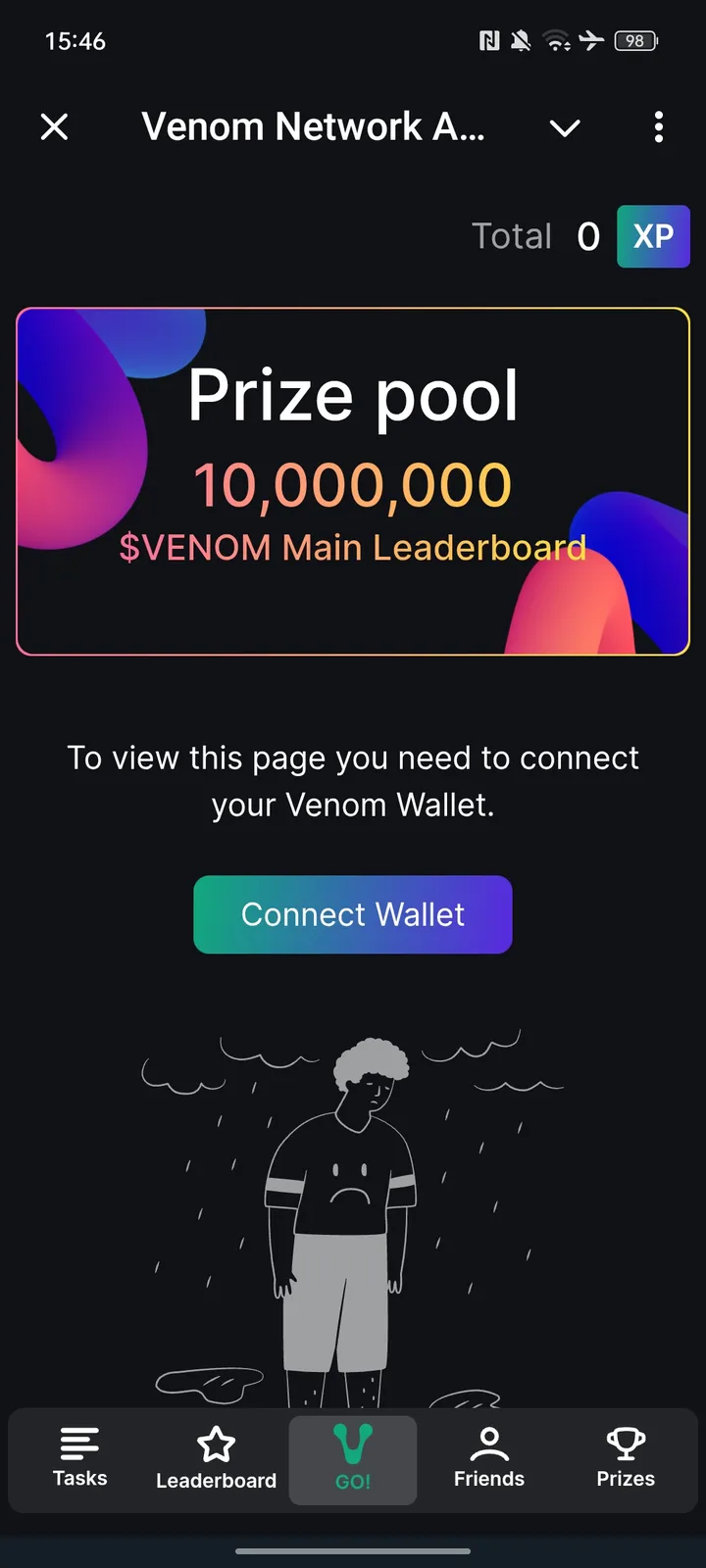Collapse the mini app via the down chevron

point(565,127)
